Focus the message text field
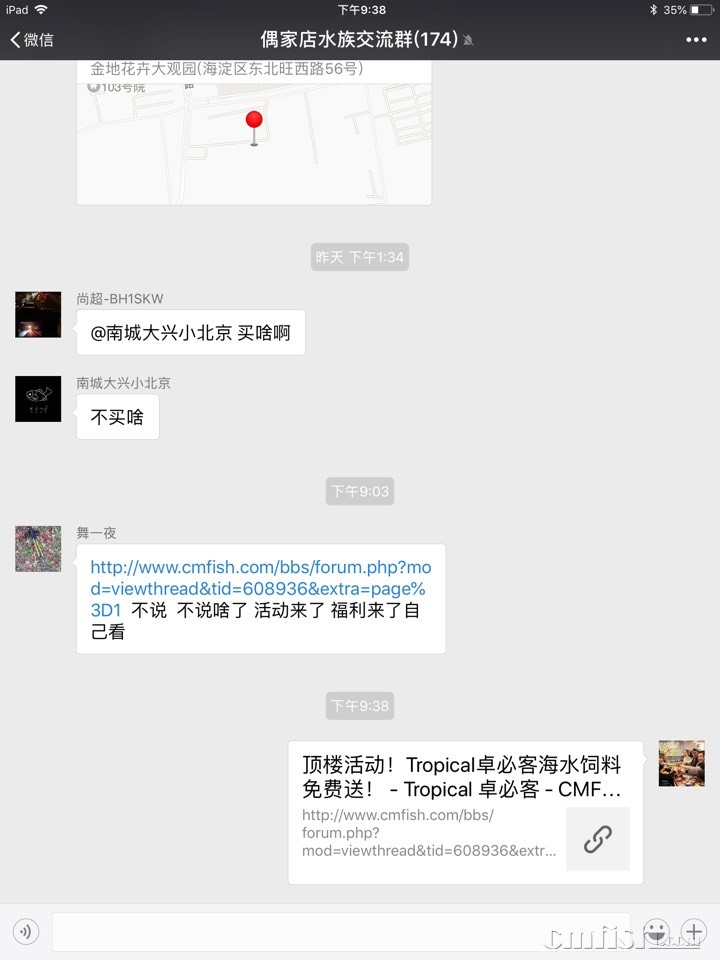The image size is (720, 960). tap(340, 932)
